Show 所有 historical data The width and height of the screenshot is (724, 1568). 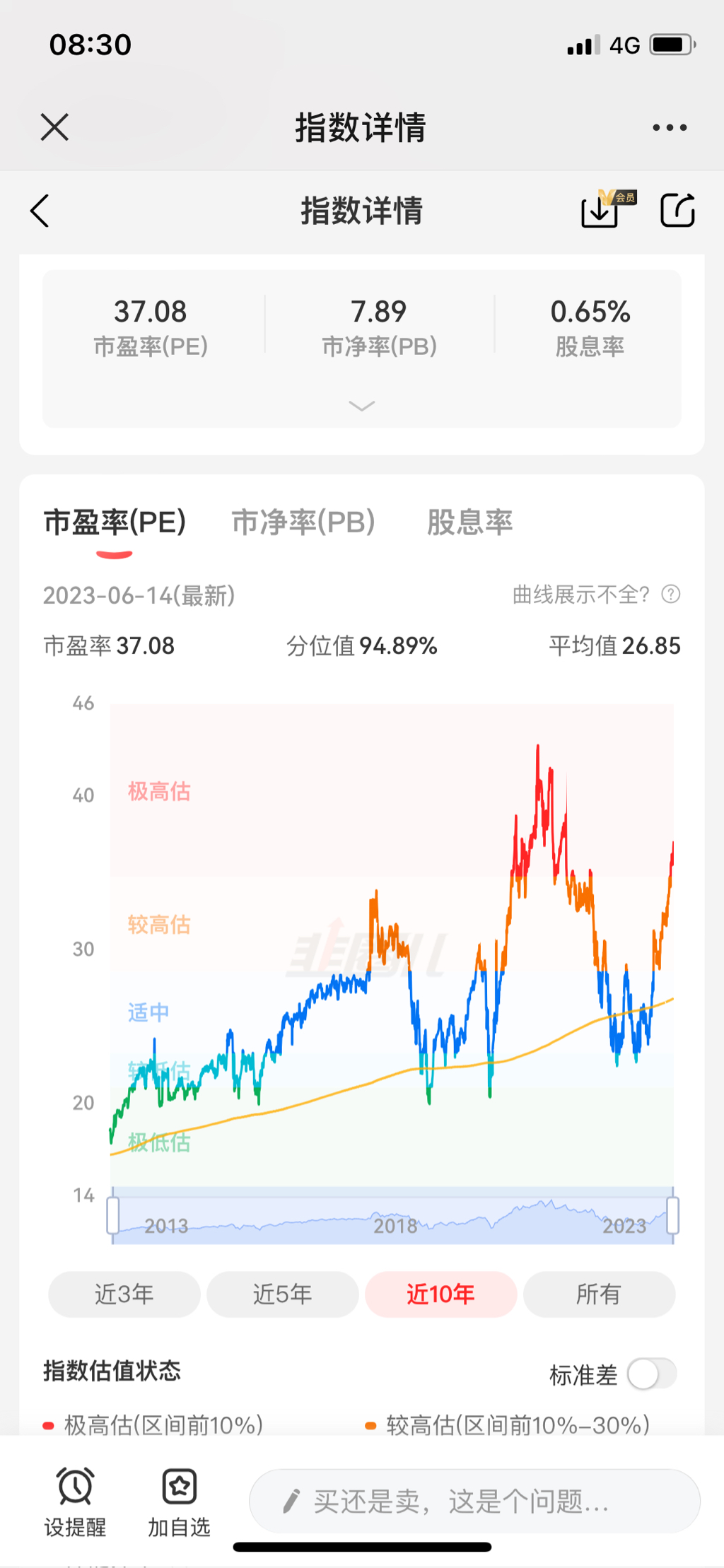[599, 1294]
